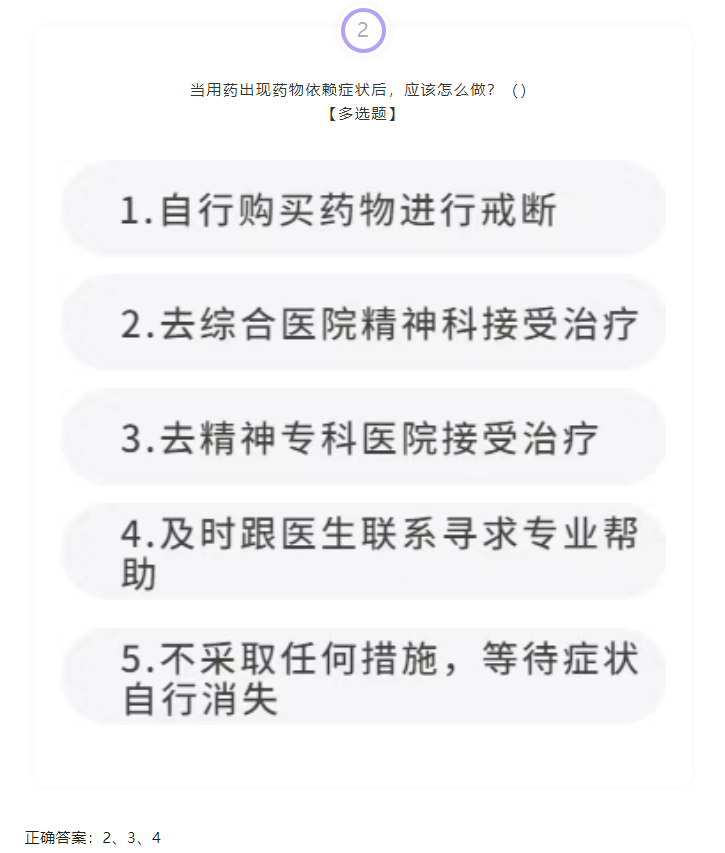Select option 4 及时跟医生联系寻求专业帮助

point(363,553)
